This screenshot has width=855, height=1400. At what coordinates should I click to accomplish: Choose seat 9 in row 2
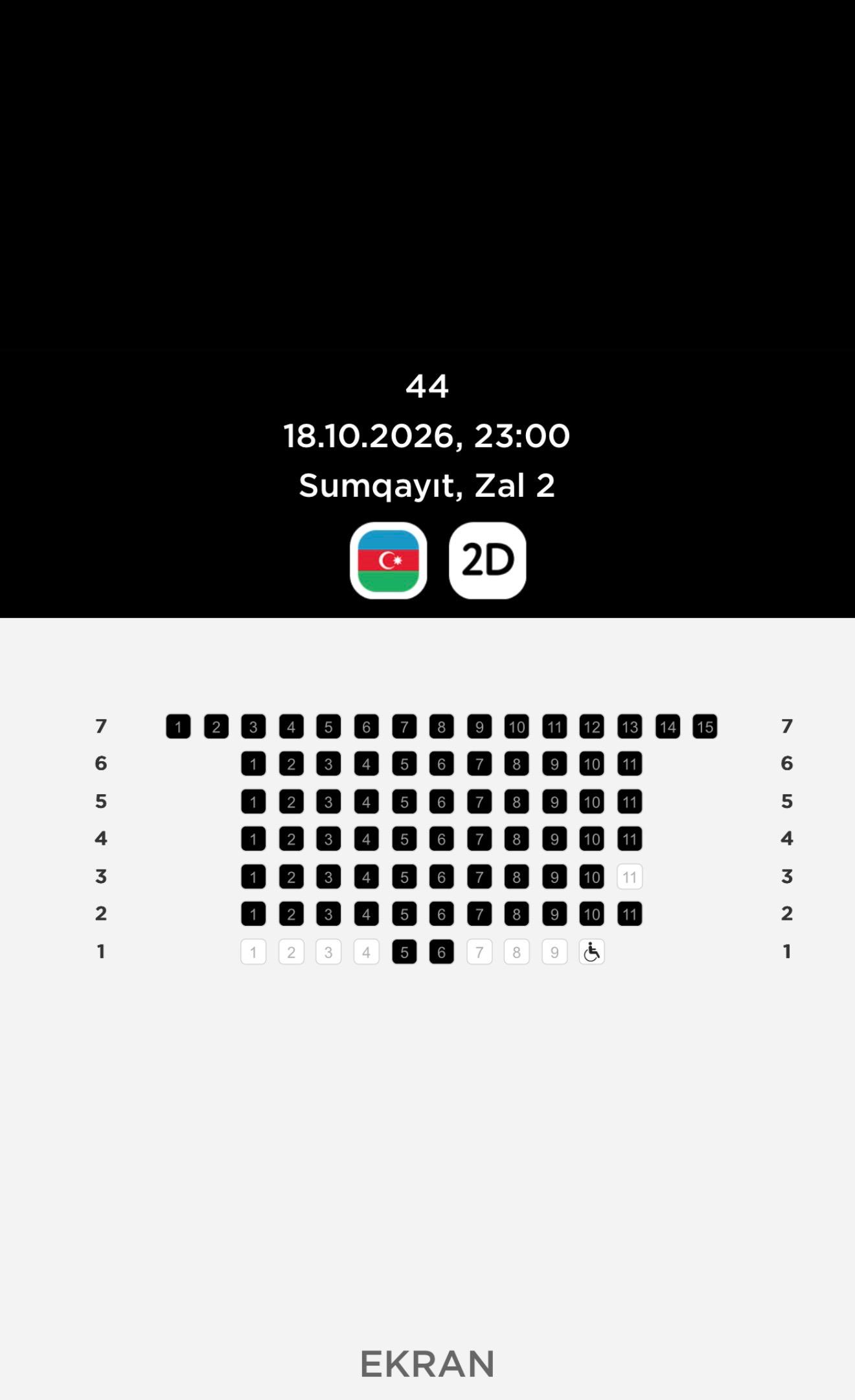click(554, 914)
